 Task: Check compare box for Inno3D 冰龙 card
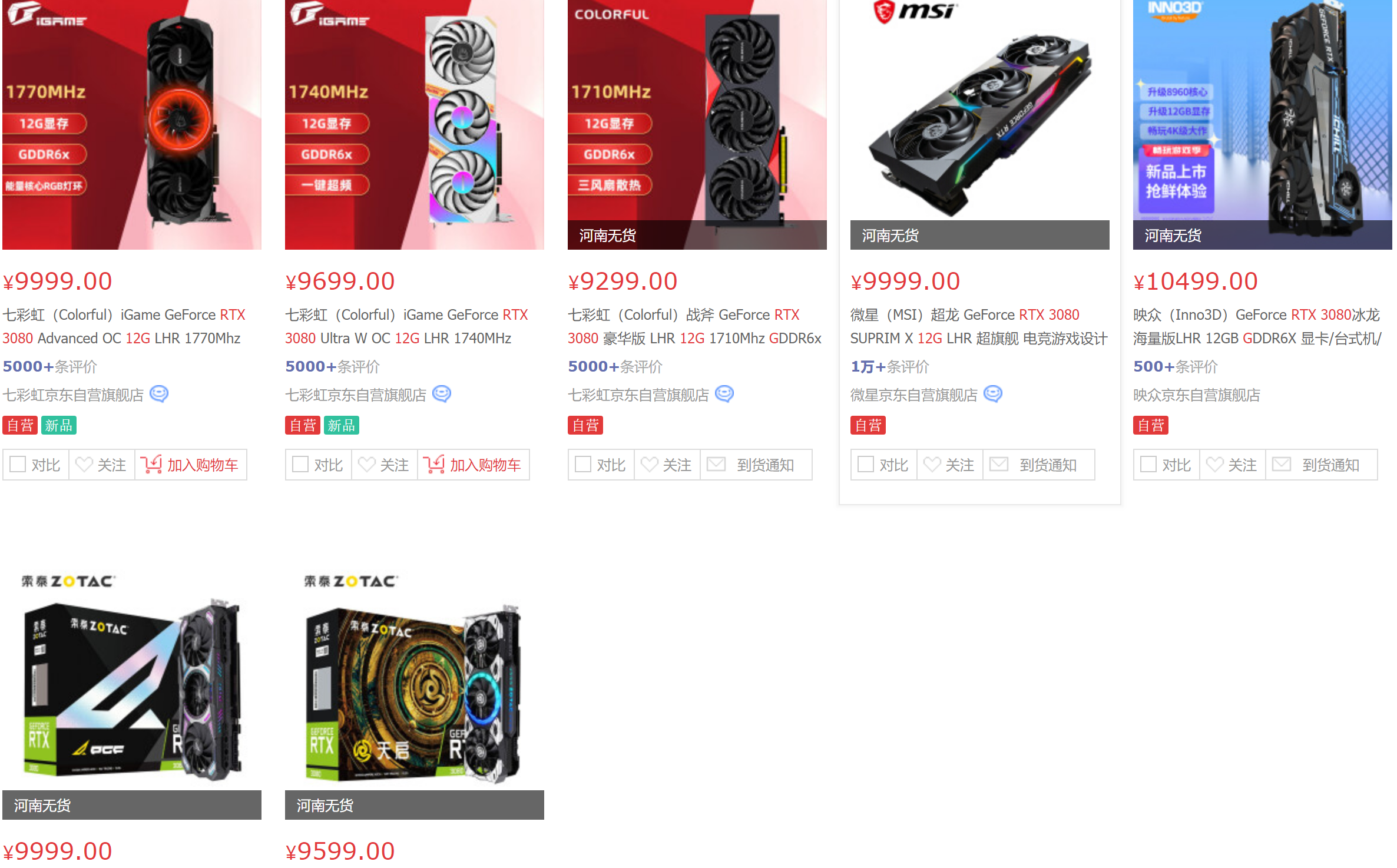pos(1148,465)
